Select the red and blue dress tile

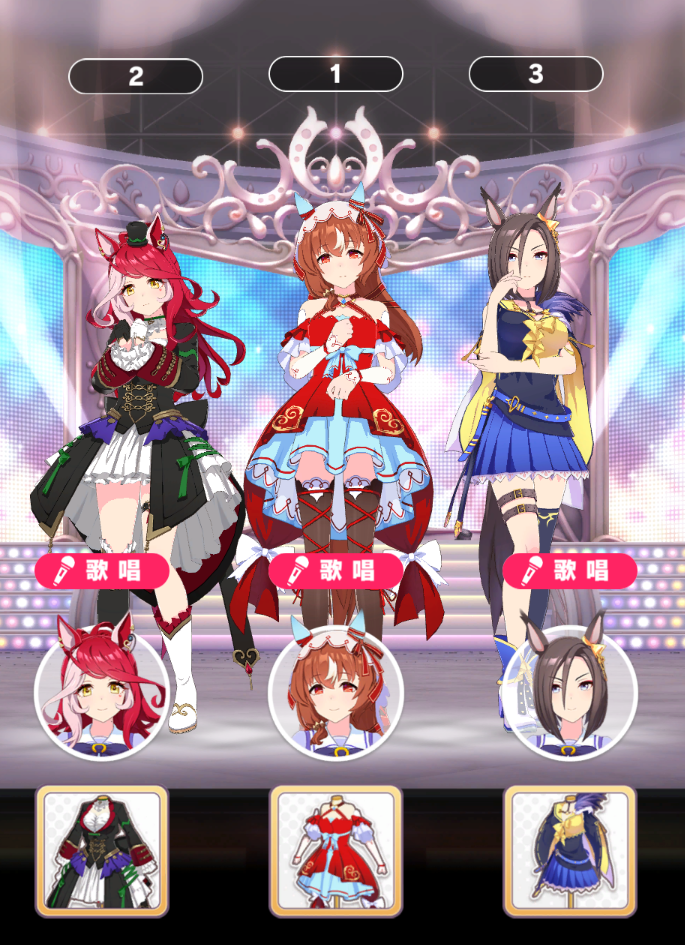336,851
